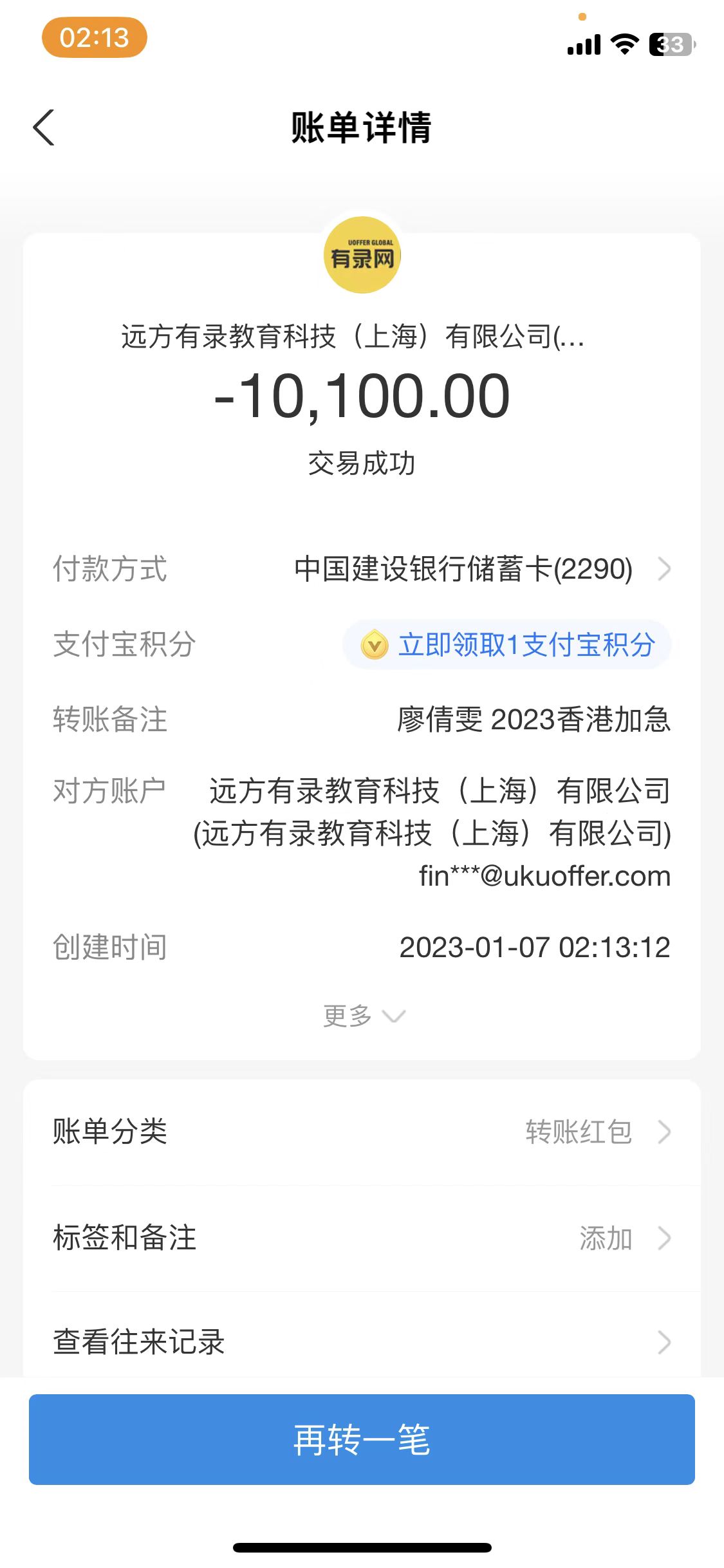Open payment method 中国建设银行储蓄卡(2290)
Screen dimensions: 724x1568
(x=463, y=569)
